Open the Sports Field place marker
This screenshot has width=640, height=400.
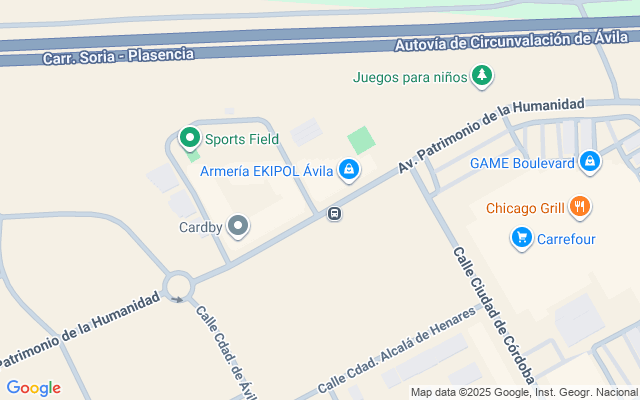pyautogui.click(x=188, y=138)
